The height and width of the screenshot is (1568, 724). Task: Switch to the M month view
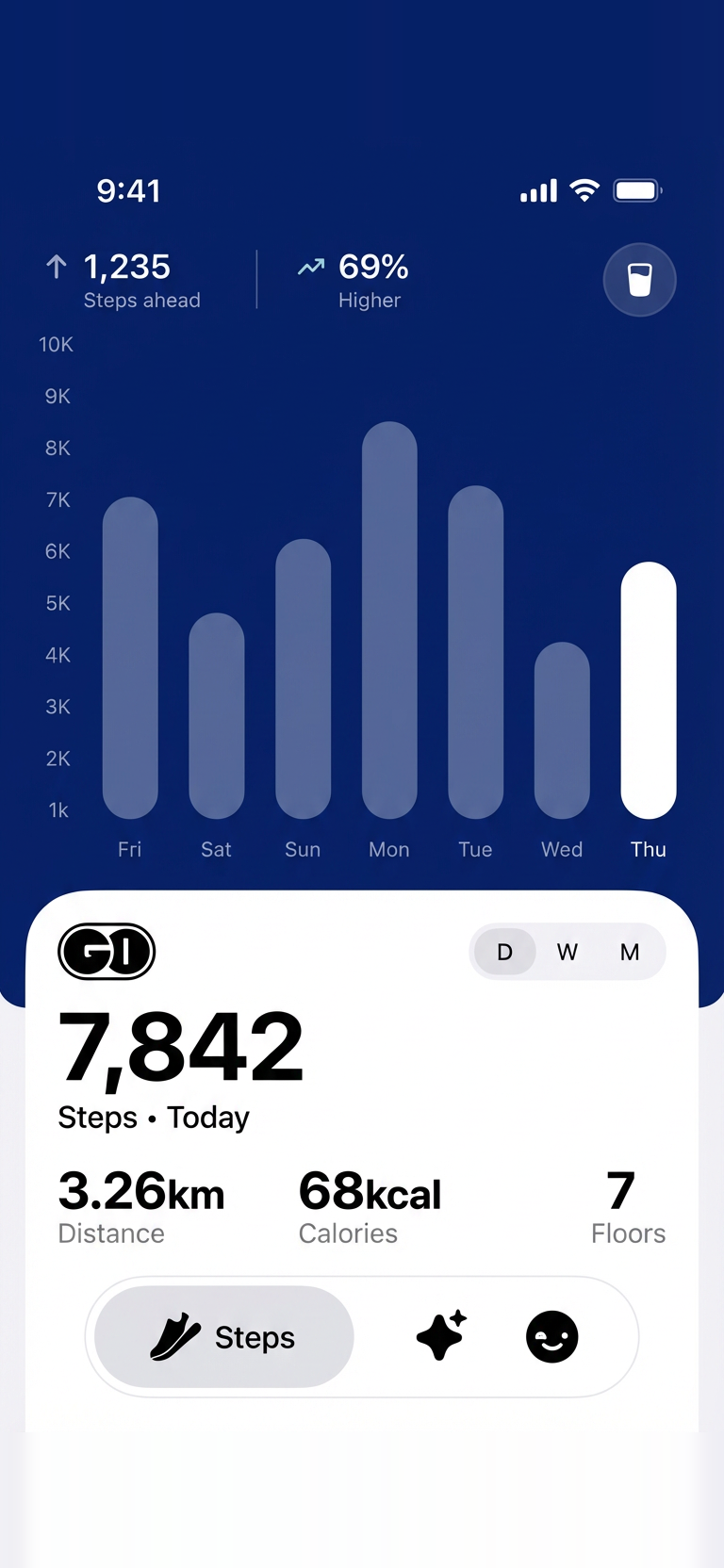(x=630, y=952)
